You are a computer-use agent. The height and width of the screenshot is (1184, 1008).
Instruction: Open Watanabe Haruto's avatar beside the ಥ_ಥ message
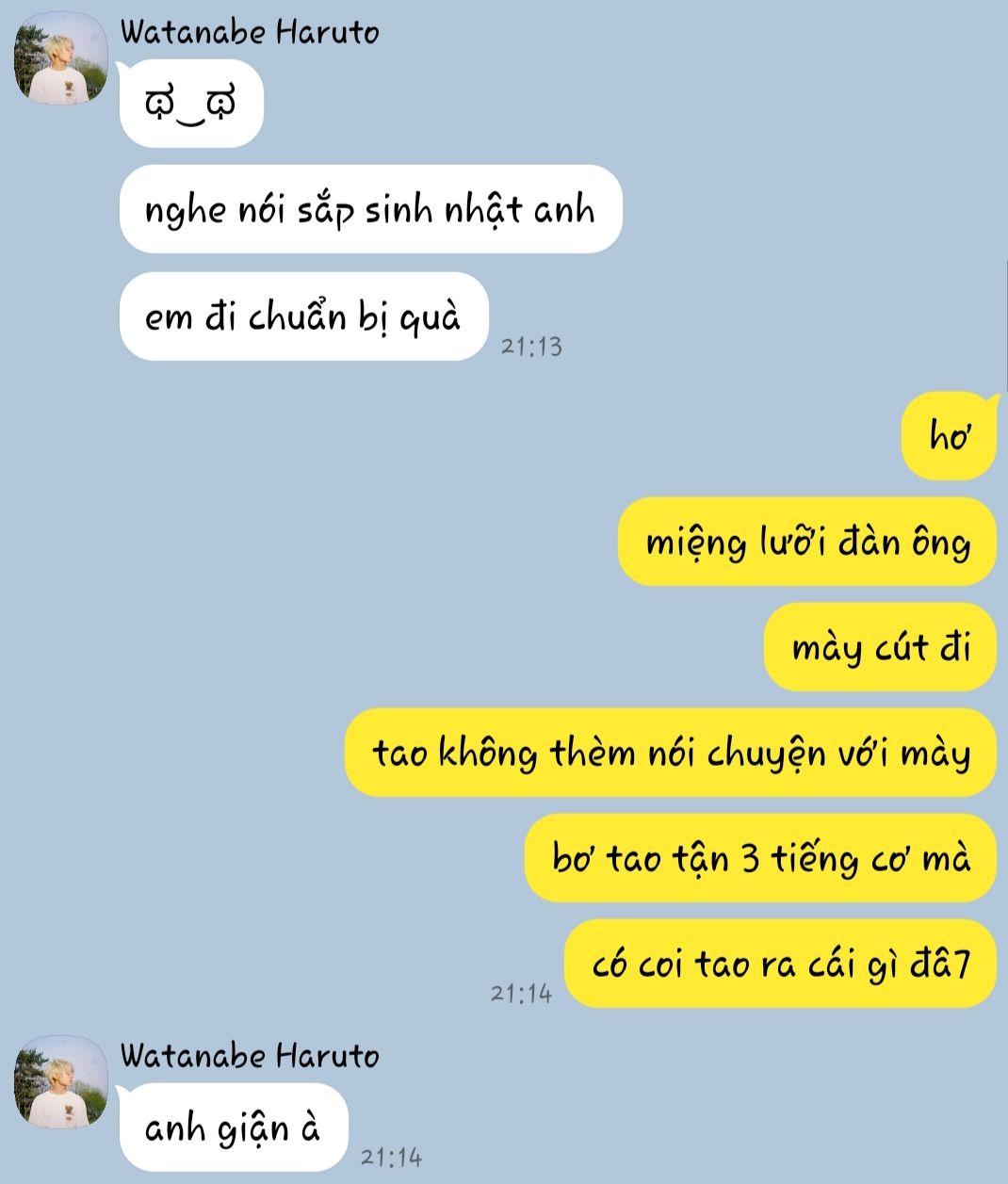click(x=60, y=65)
